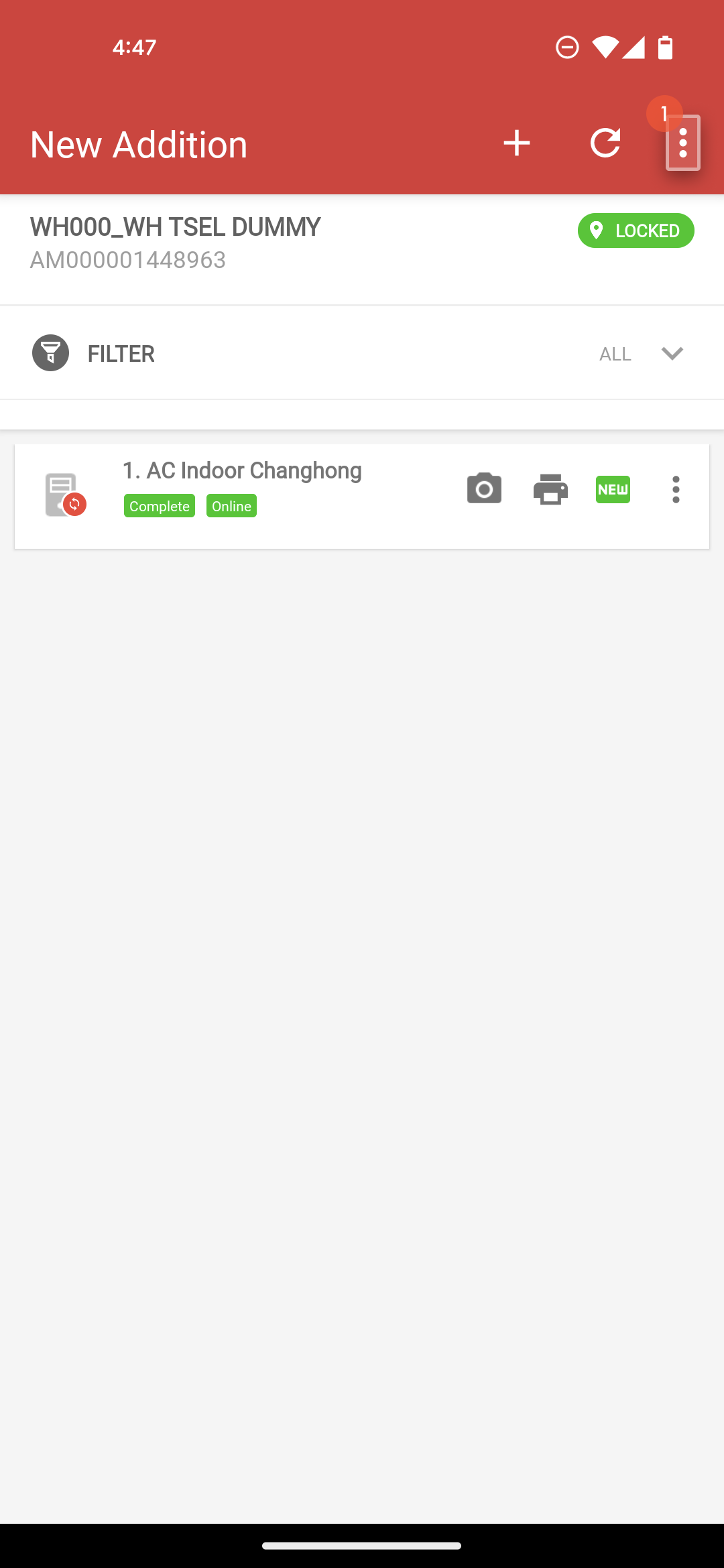Refresh the New Addition list
724x1568 pixels.
click(605, 143)
